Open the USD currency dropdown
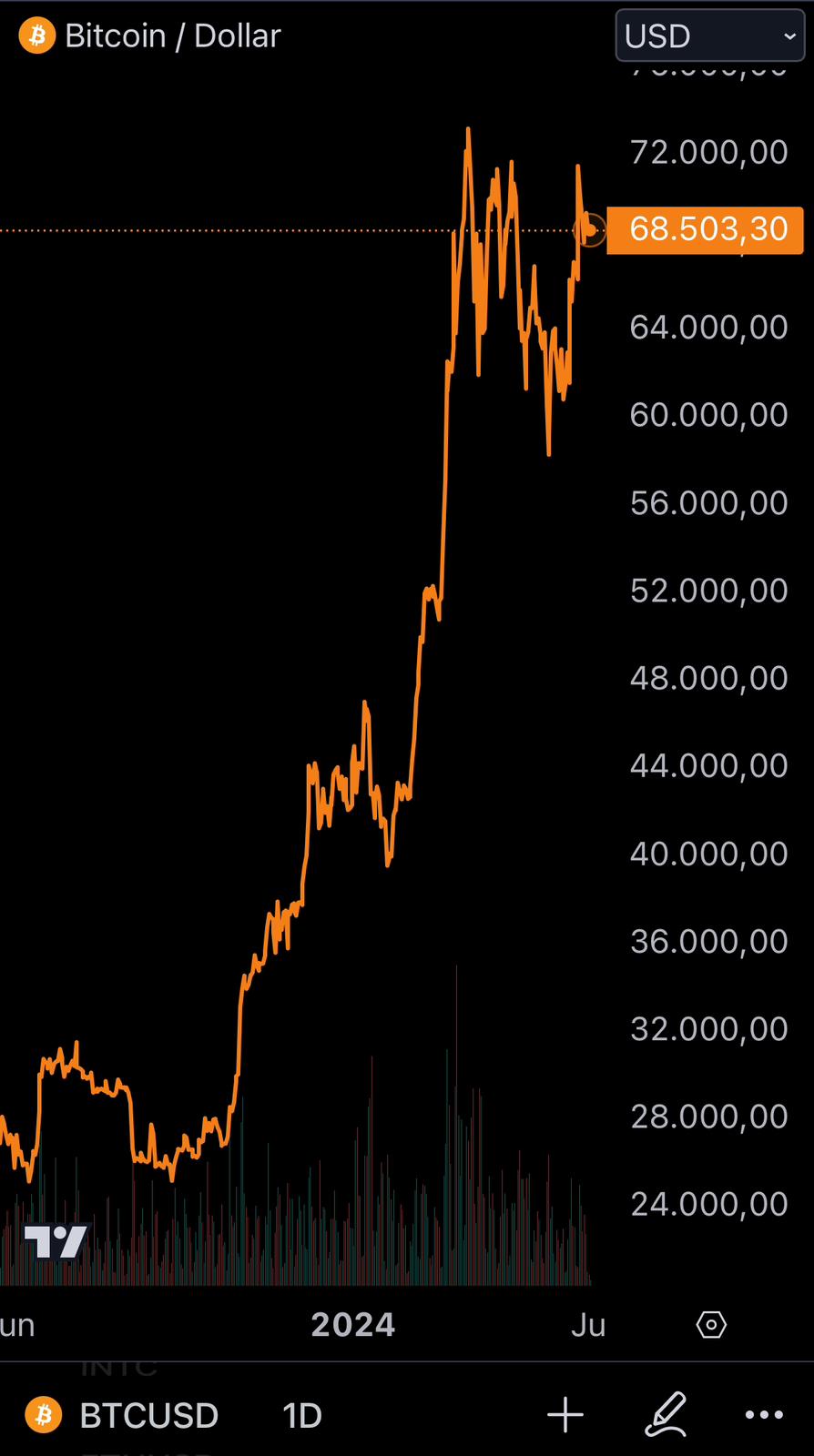 coord(709,35)
